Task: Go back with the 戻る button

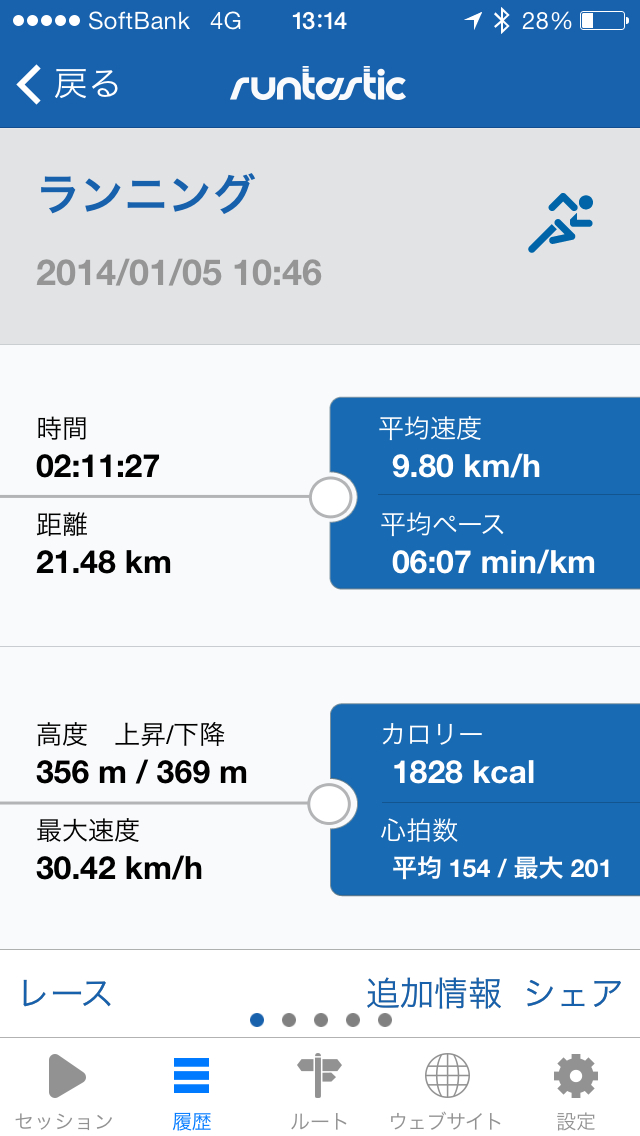Action: pyautogui.click(x=68, y=85)
